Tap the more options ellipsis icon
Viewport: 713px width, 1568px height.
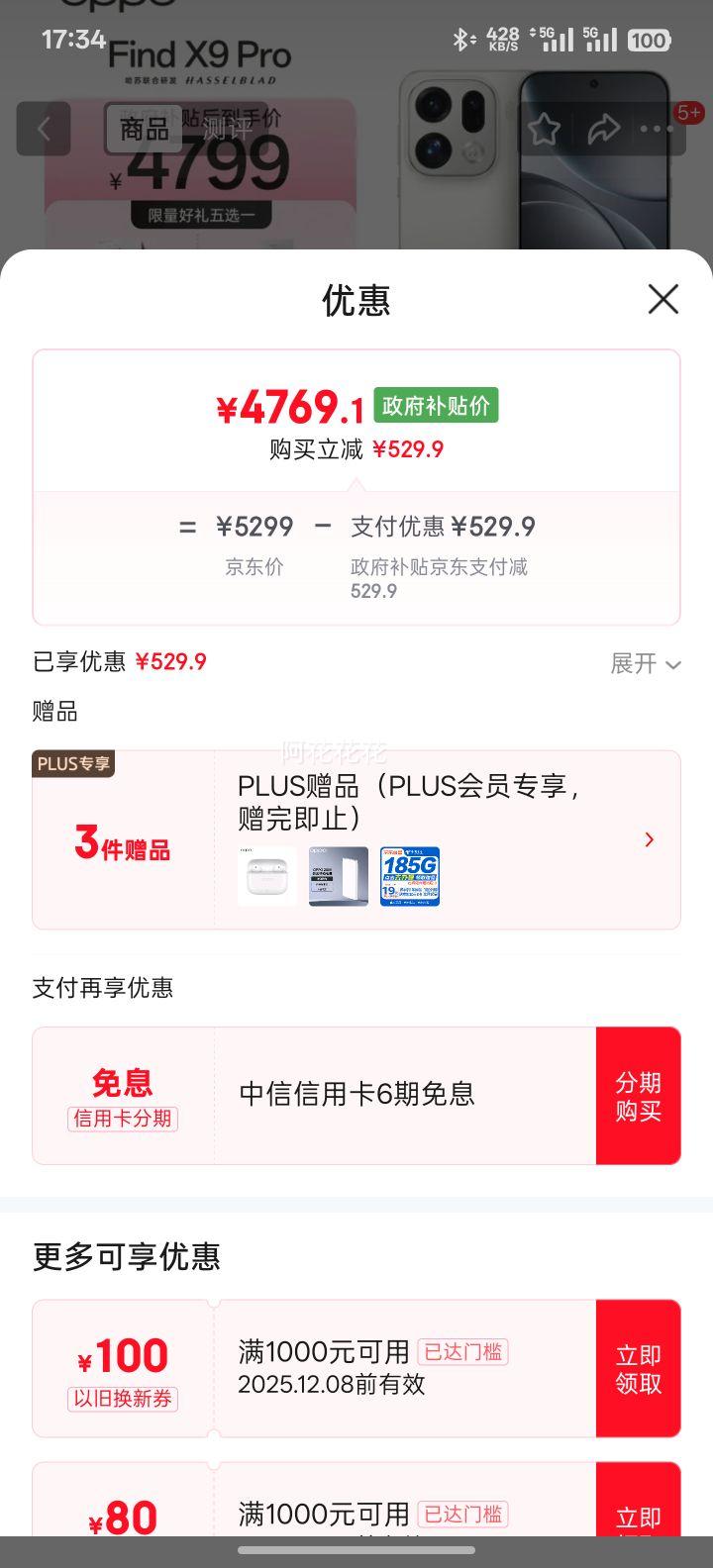click(656, 129)
